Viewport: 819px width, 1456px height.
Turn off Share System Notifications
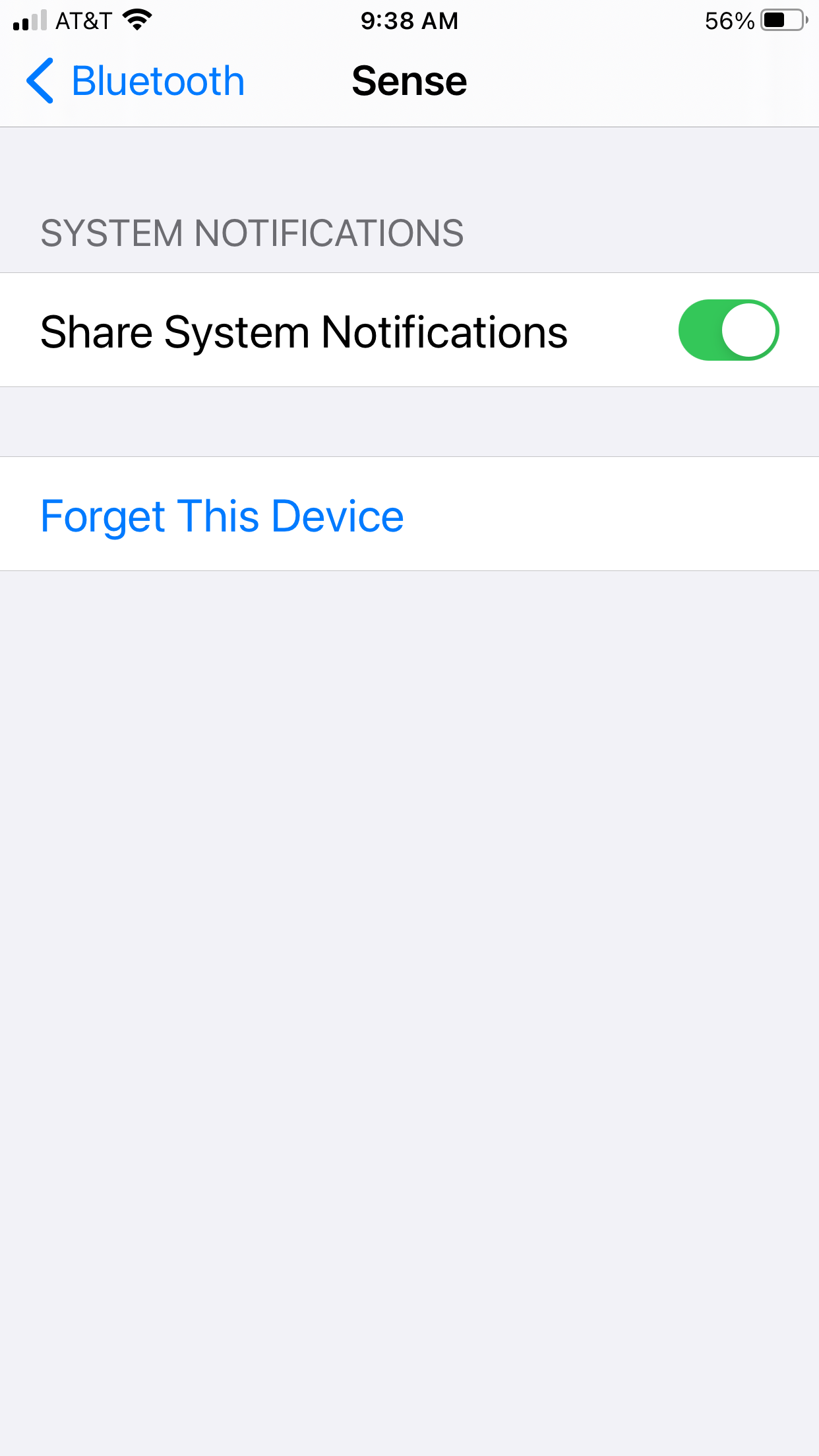(729, 330)
